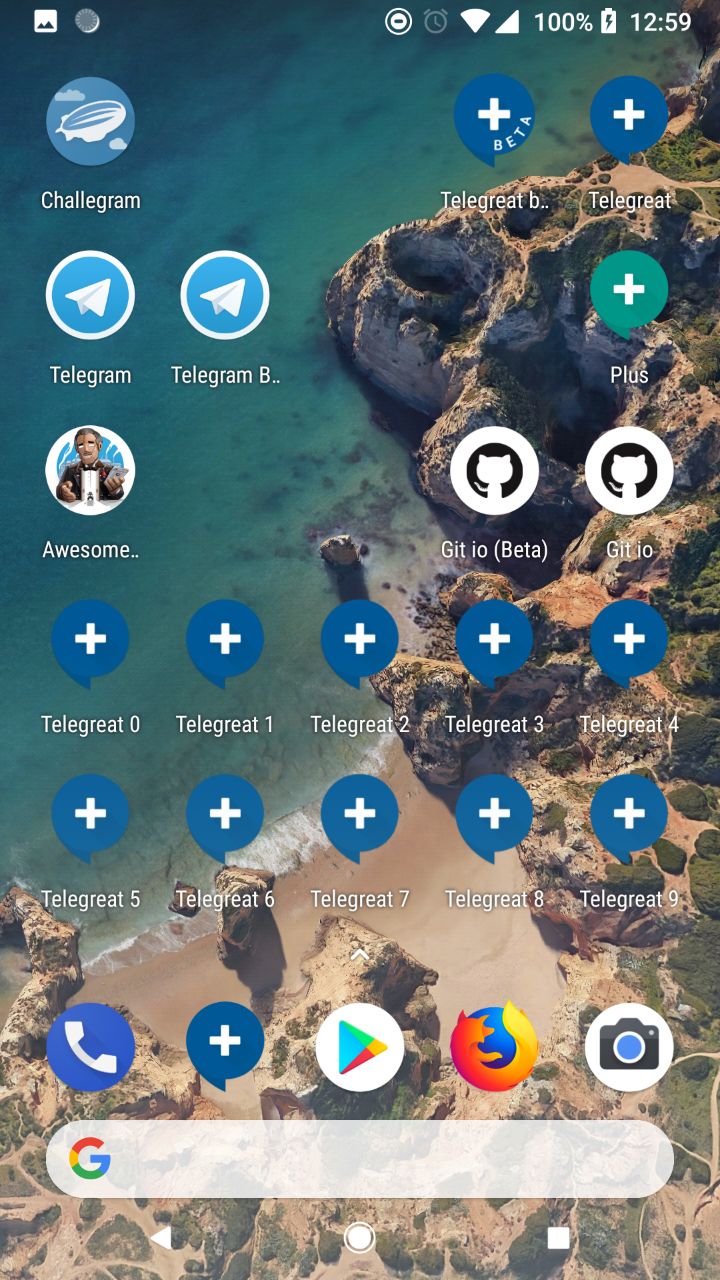Open recent apps overview

pyautogui.click(x=558, y=1238)
